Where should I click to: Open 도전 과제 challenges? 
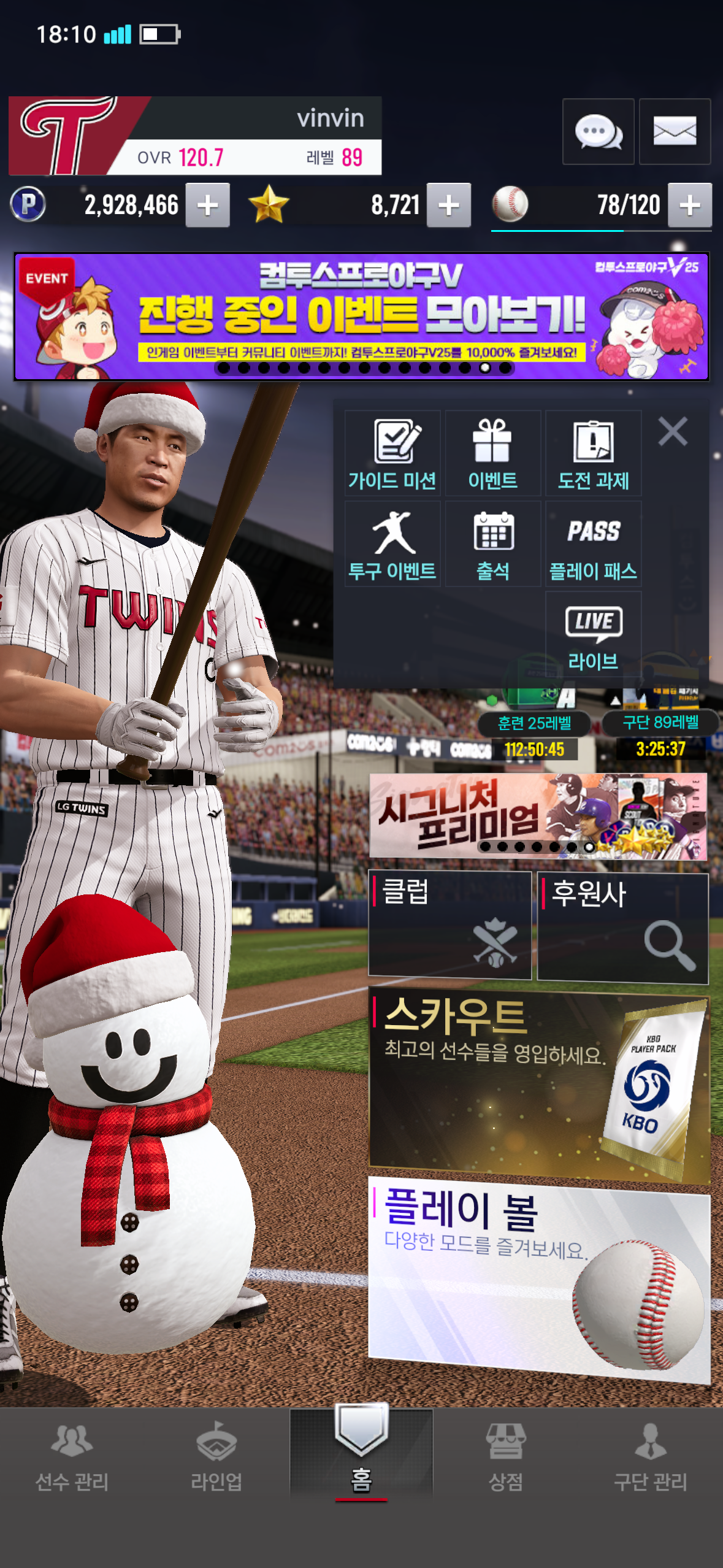tap(593, 454)
